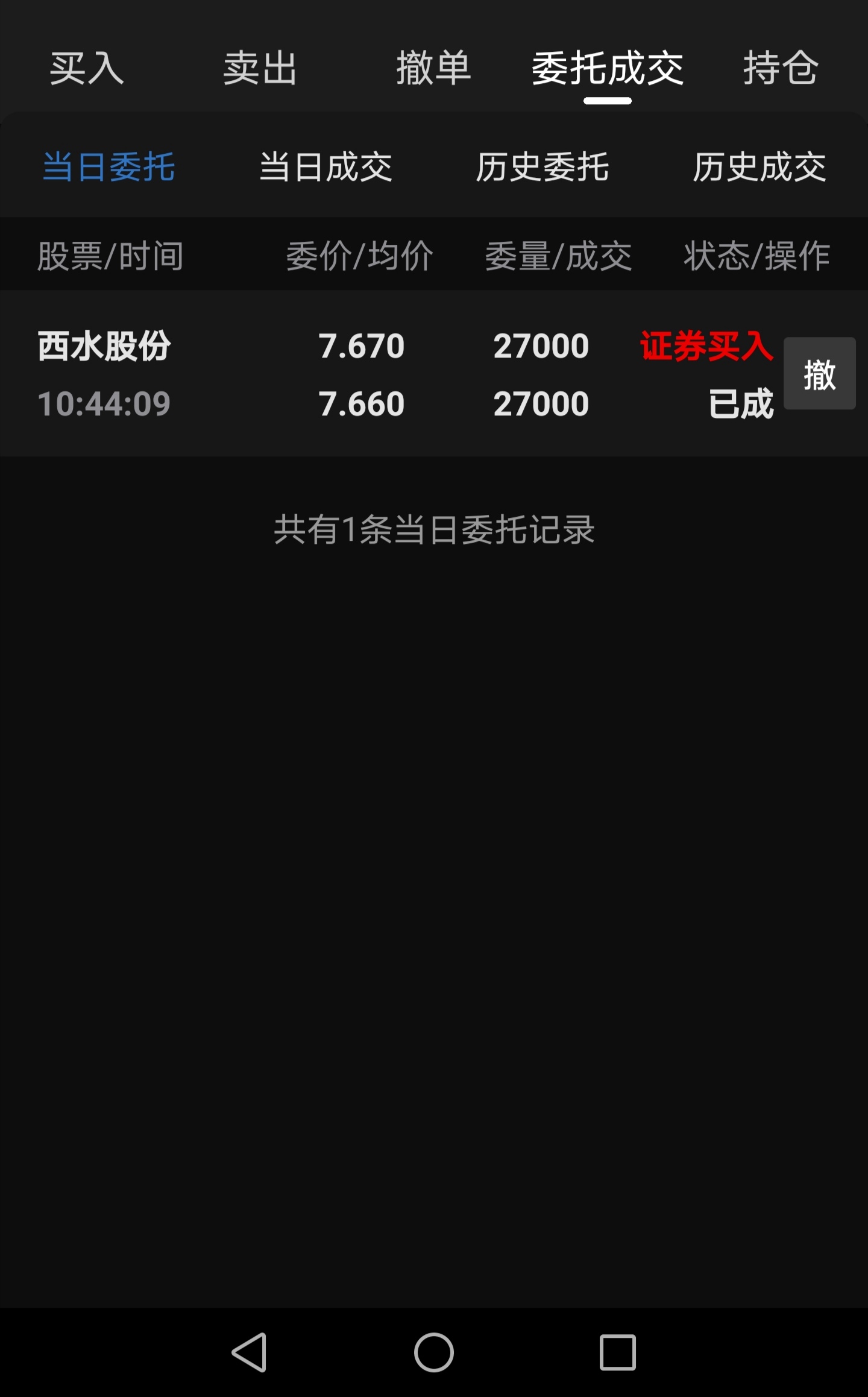Screen dimensions: 868x1397
Task: Click the 委量/成交 column header
Action: [x=558, y=257]
